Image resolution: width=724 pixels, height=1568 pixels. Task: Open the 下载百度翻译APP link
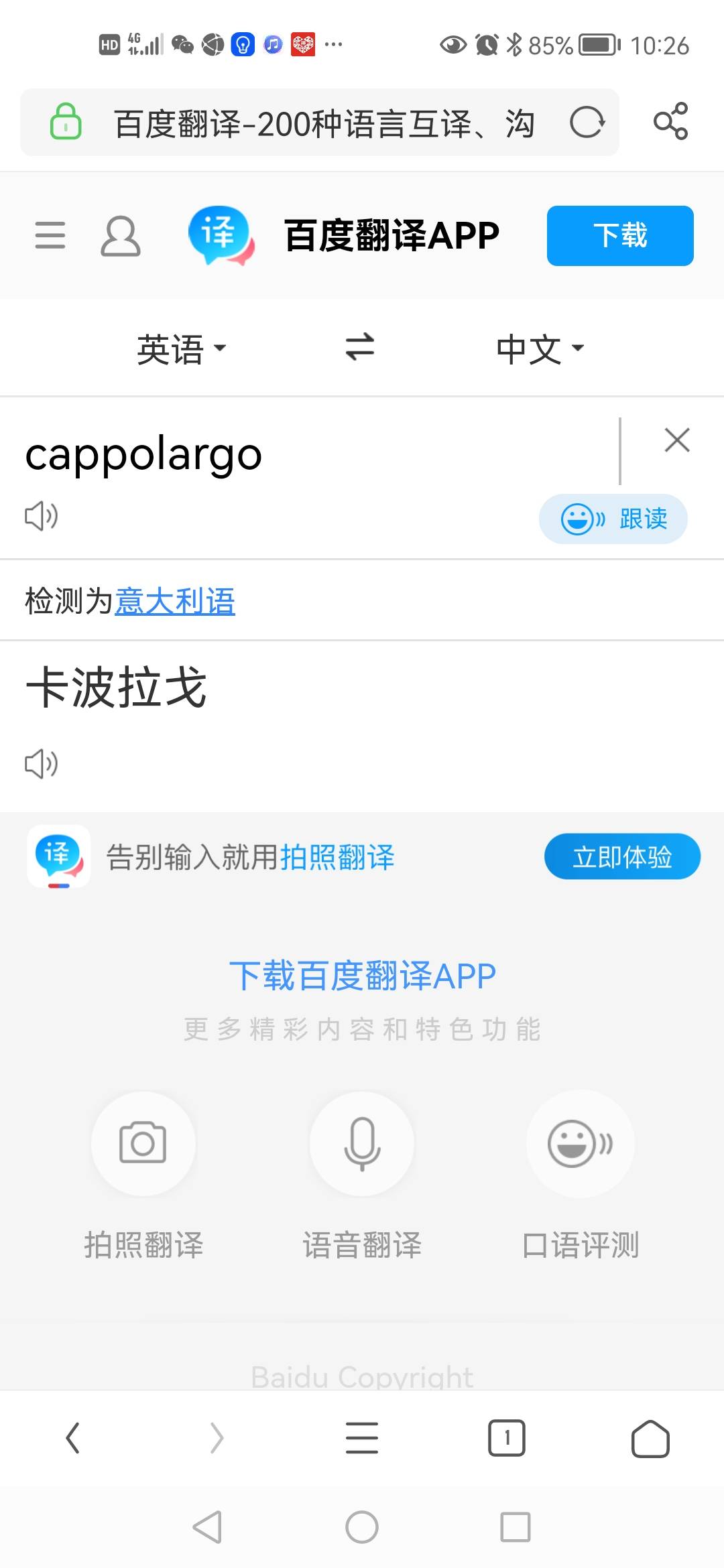pyautogui.click(x=362, y=976)
